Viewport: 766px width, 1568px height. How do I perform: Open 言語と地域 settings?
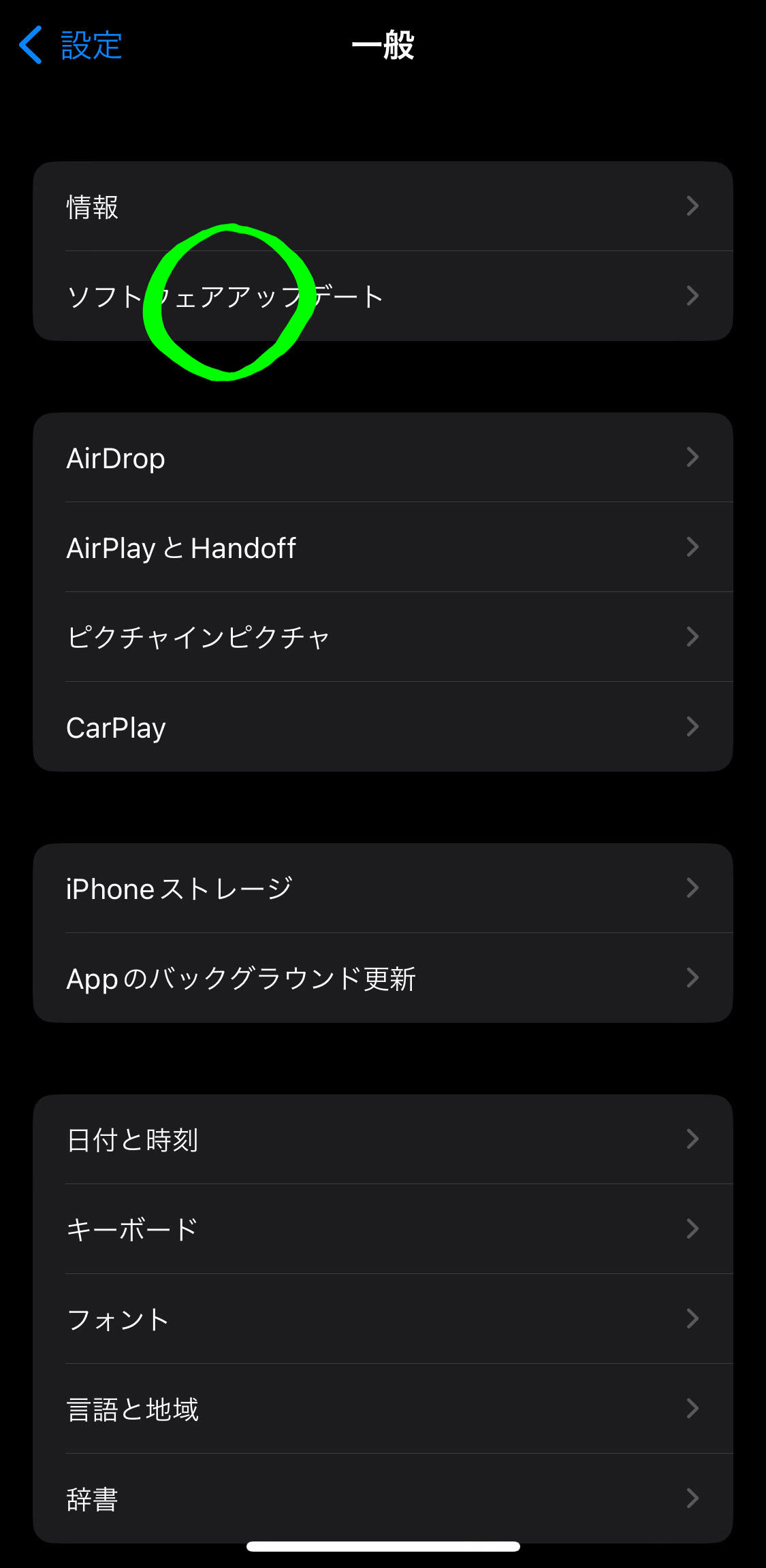[383, 1409]
